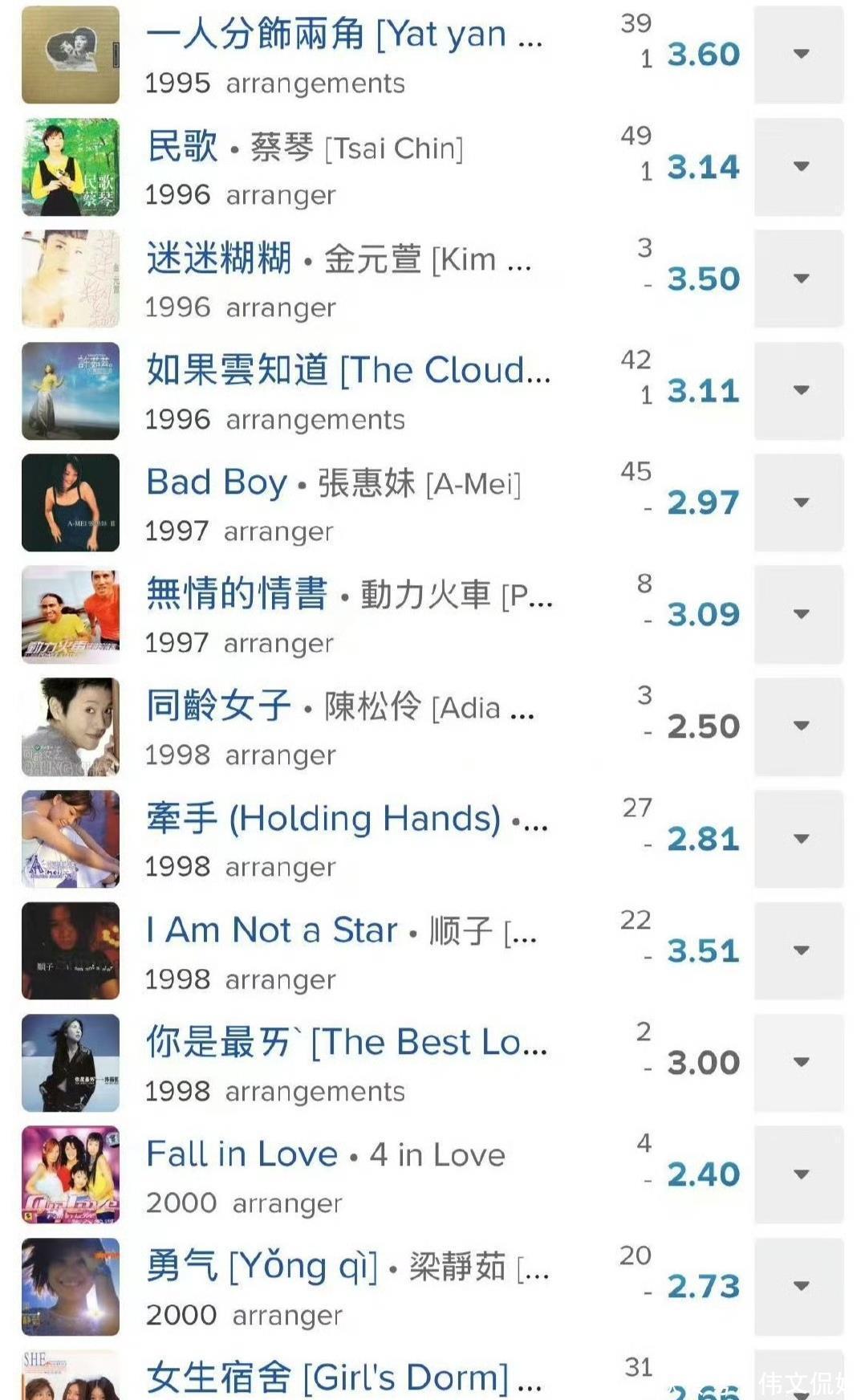Expand the rating dropdown for 如果雲知道

[799, 390]
